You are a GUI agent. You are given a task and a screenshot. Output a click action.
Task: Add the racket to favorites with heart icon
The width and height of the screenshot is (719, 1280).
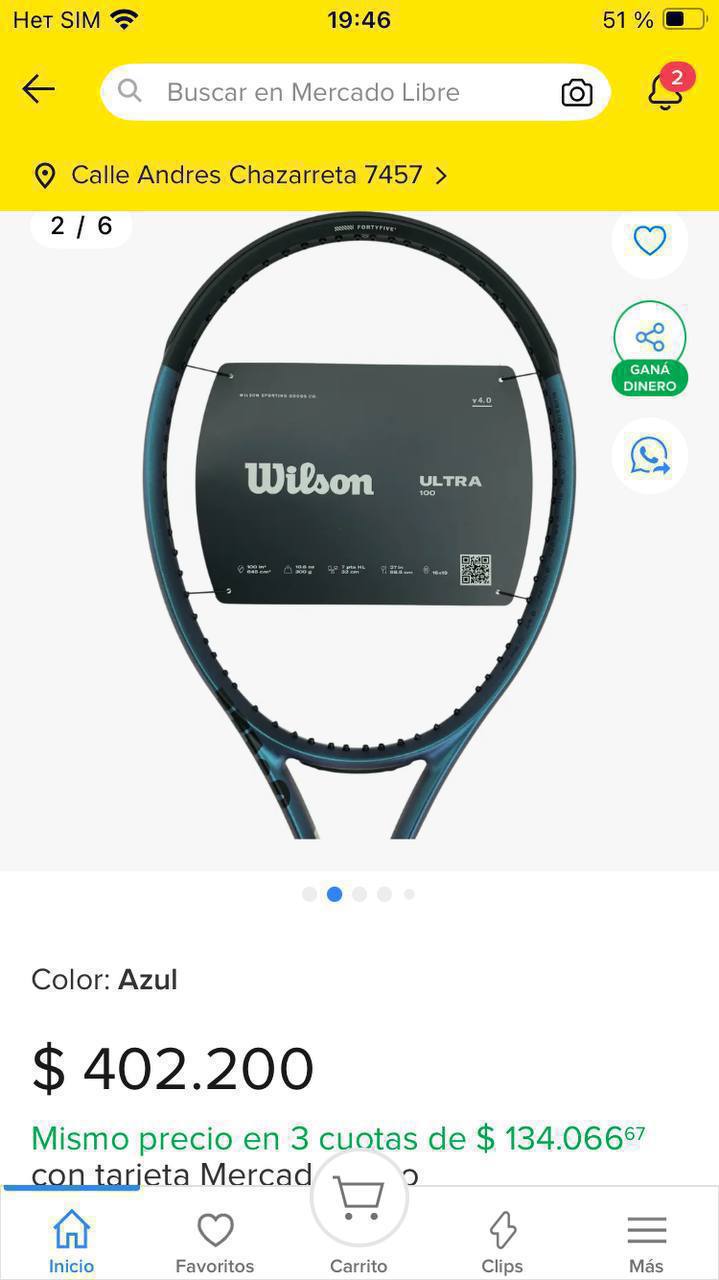point(650,240)
